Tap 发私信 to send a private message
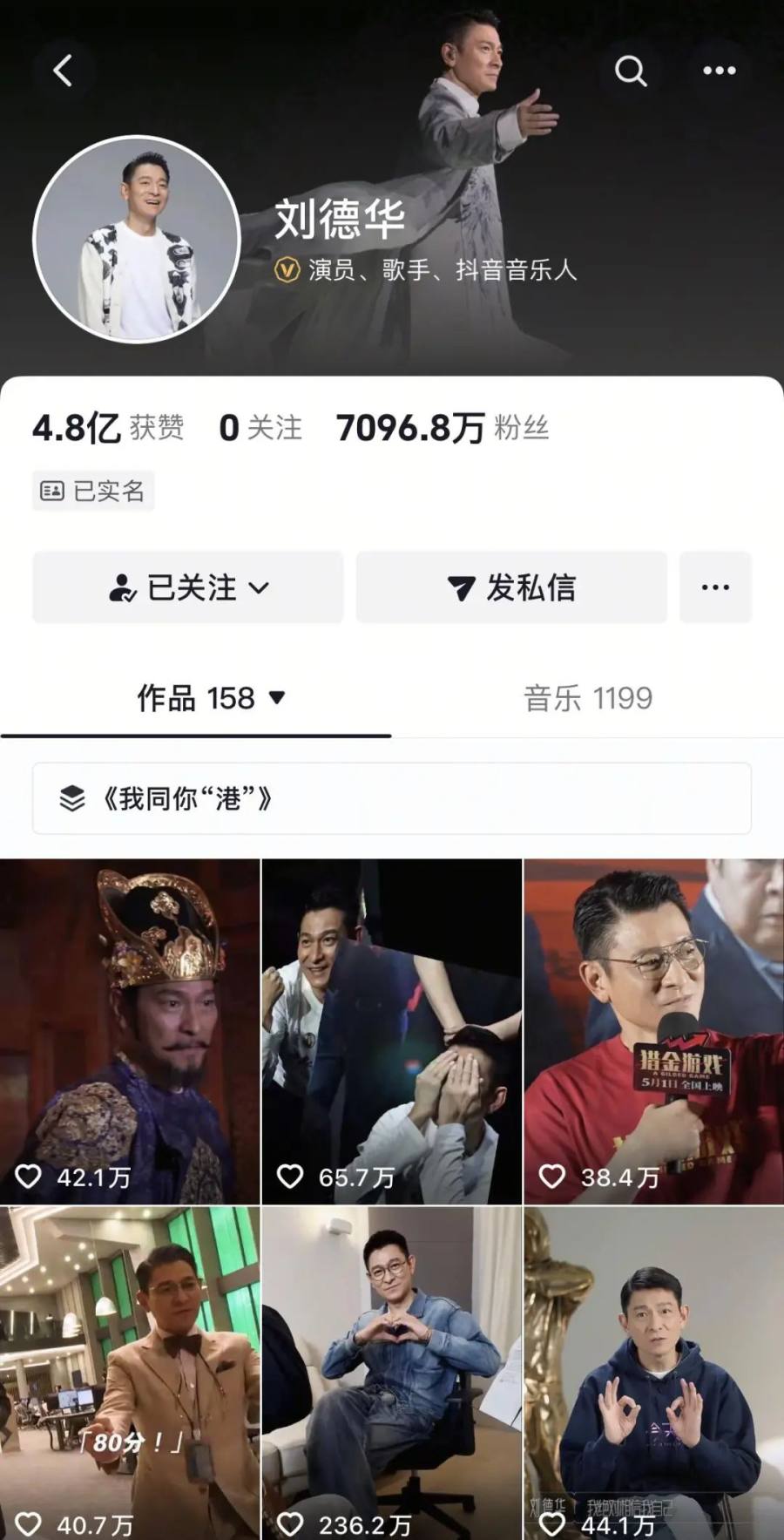The height and width of the screenshot is (1540, 784). point(511,587)
